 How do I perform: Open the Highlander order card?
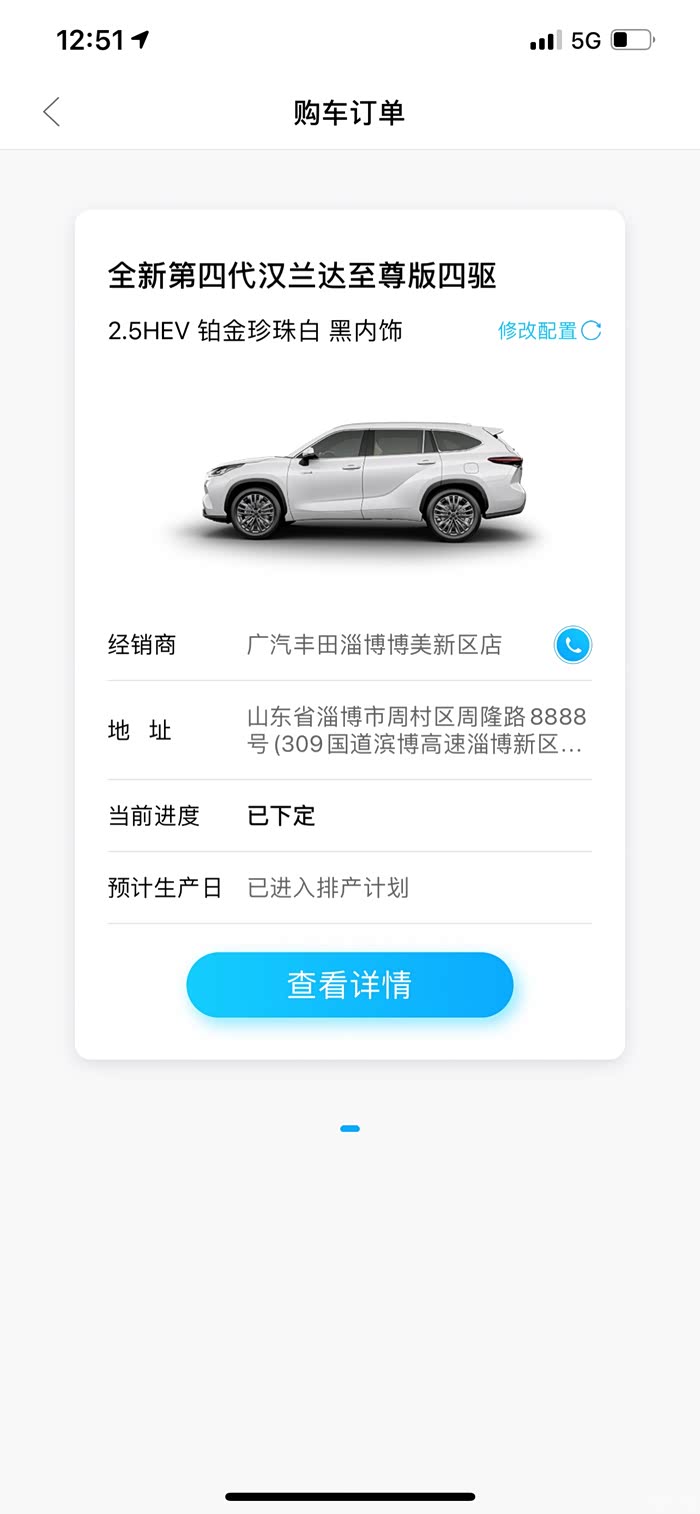coord(350,634)
